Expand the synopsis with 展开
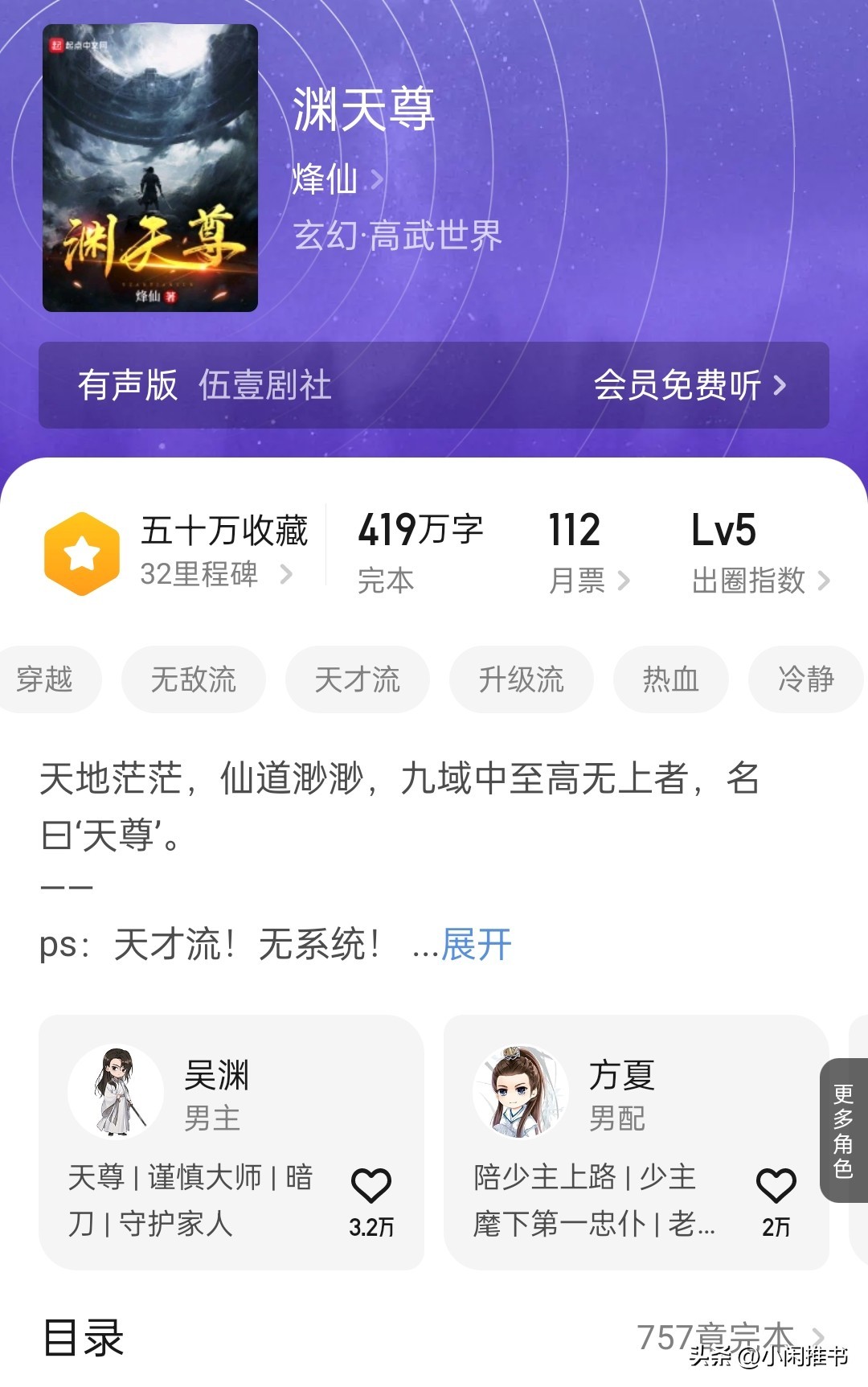 coord(476,944)
